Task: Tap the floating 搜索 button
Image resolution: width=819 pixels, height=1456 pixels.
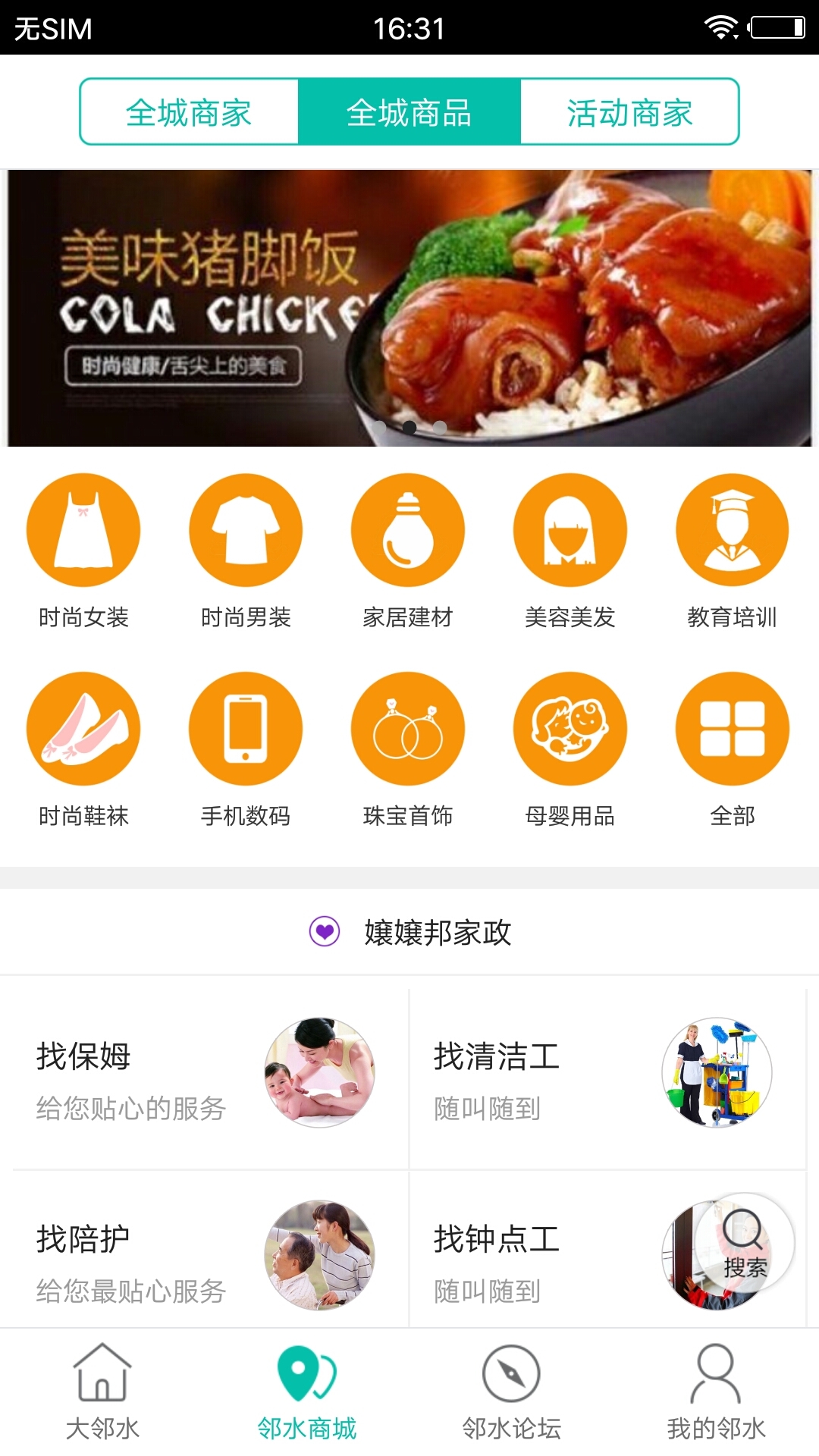Action: click(745, 1244)
